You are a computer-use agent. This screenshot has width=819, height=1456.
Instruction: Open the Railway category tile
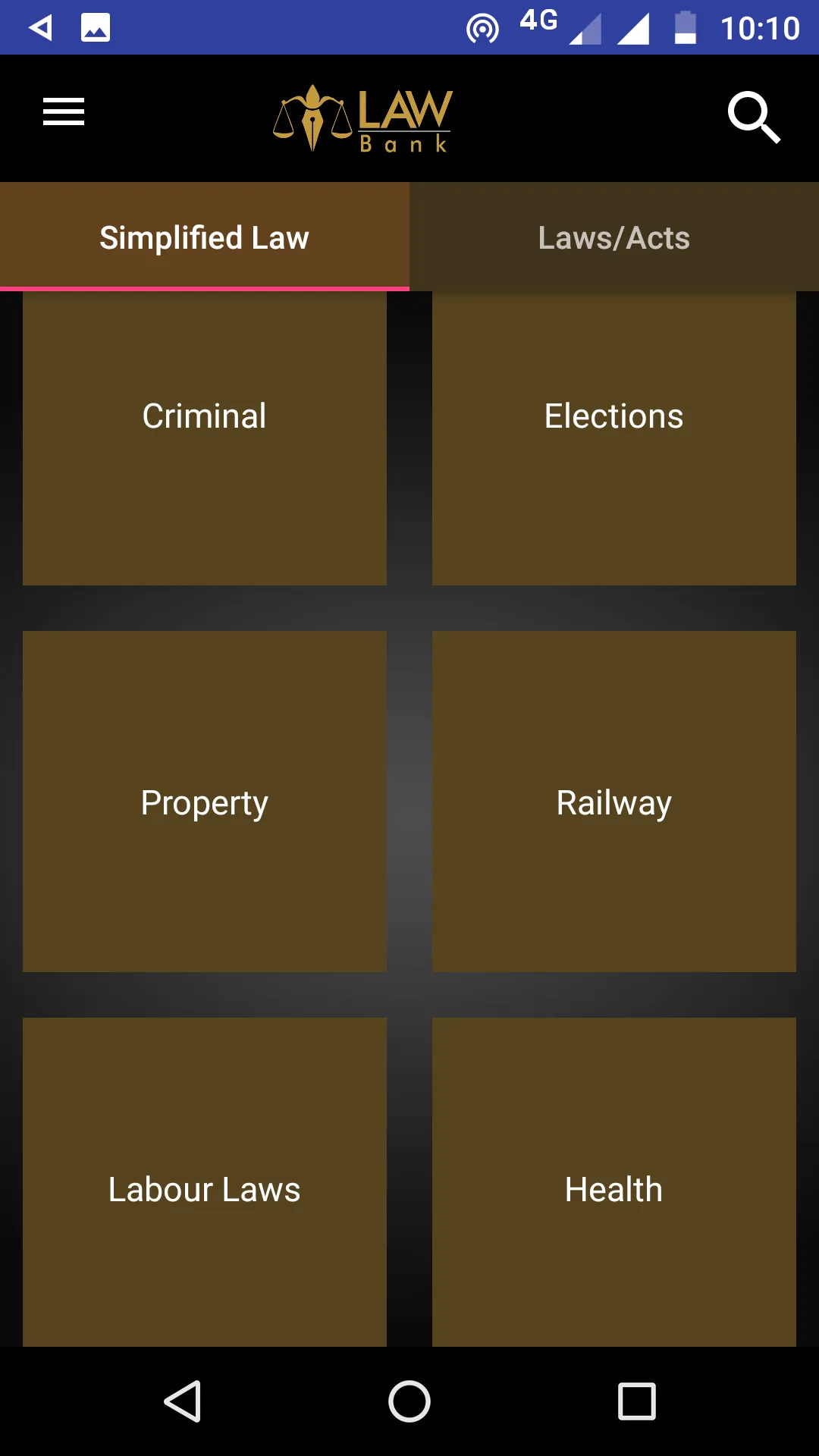pyautogui.click(x=614, y=802)
